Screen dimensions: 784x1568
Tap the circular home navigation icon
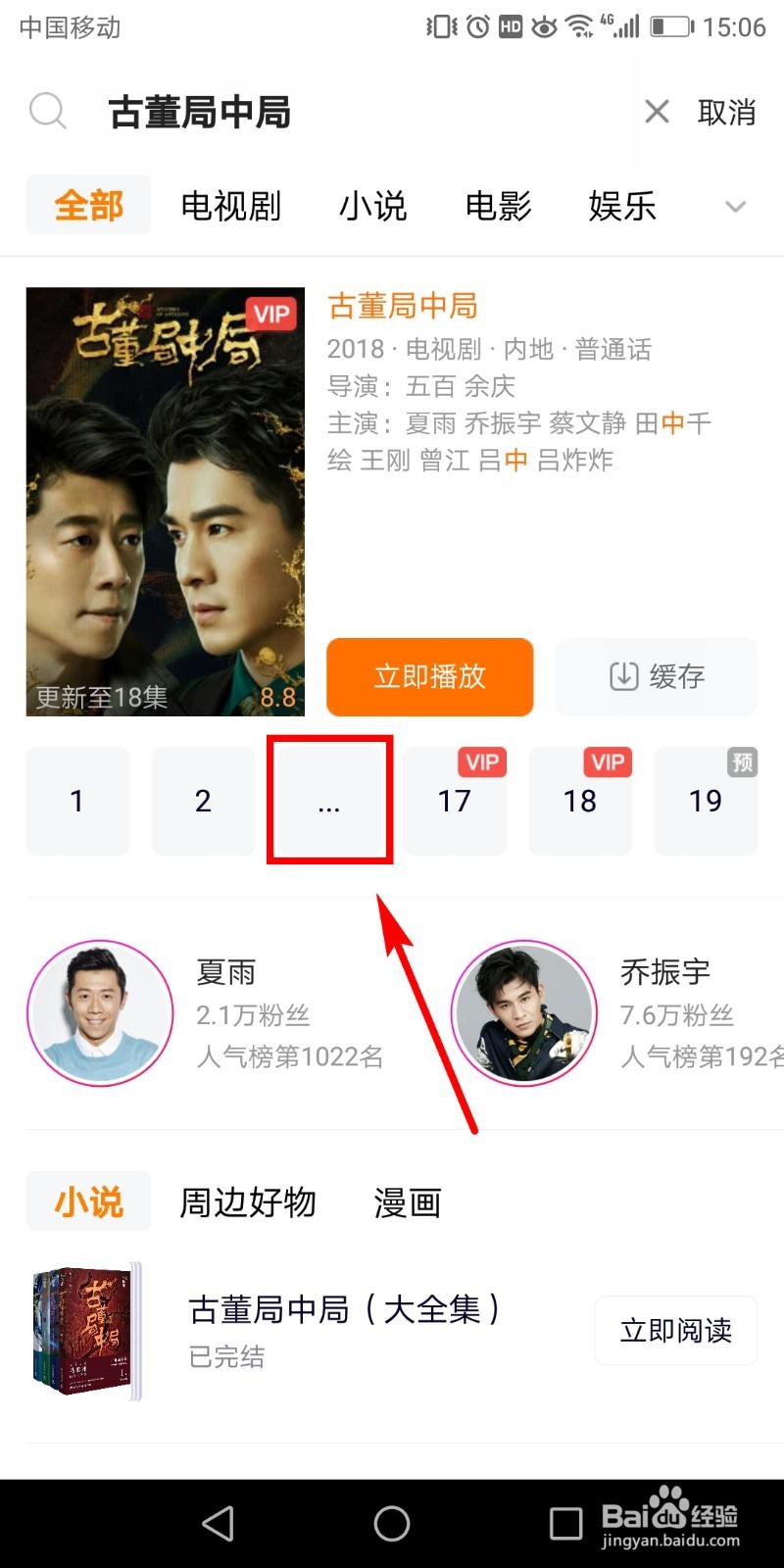[391, 1523]
